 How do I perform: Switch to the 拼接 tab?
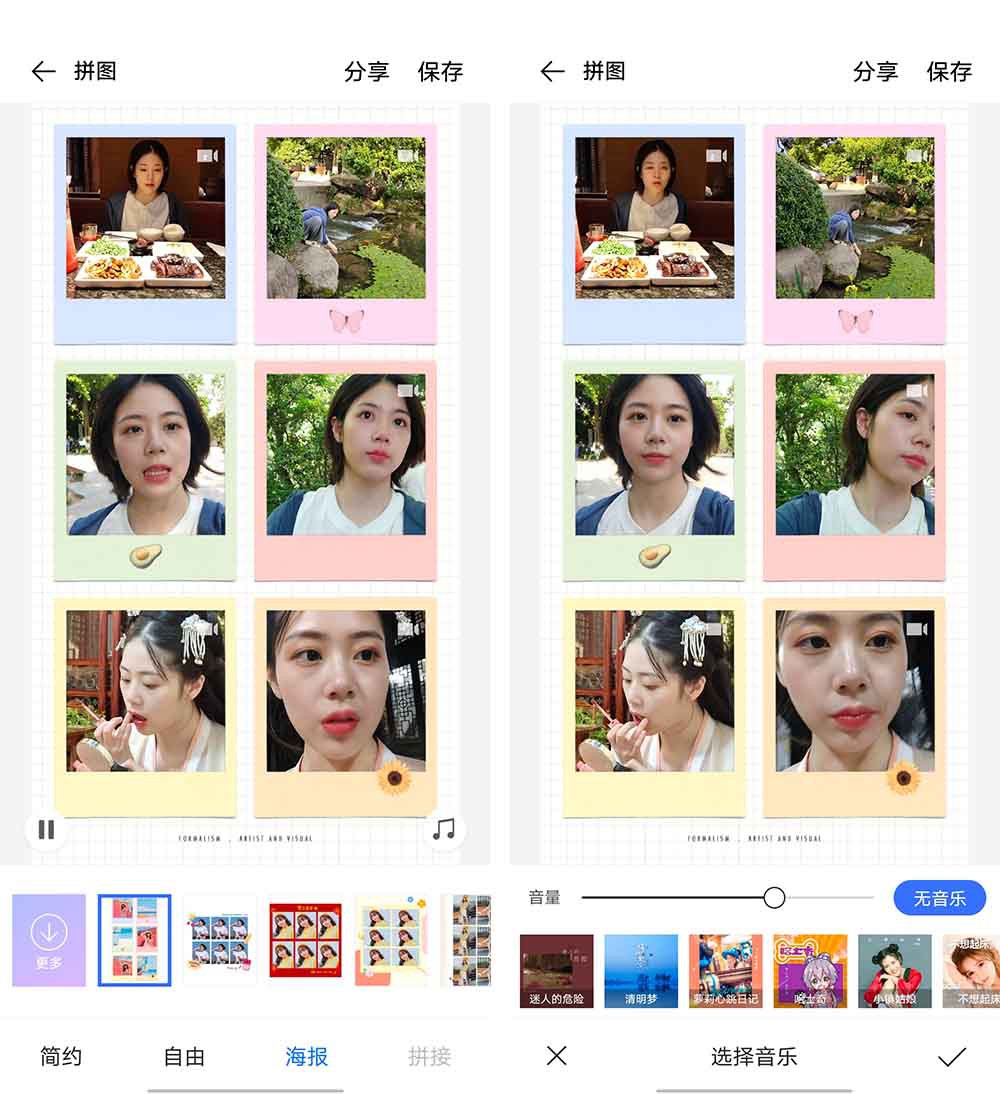tap(430, 1056)
